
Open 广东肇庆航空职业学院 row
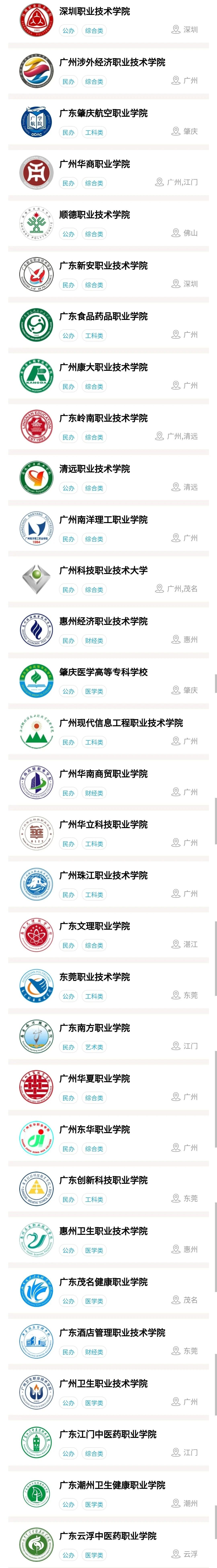coord(103,113)
